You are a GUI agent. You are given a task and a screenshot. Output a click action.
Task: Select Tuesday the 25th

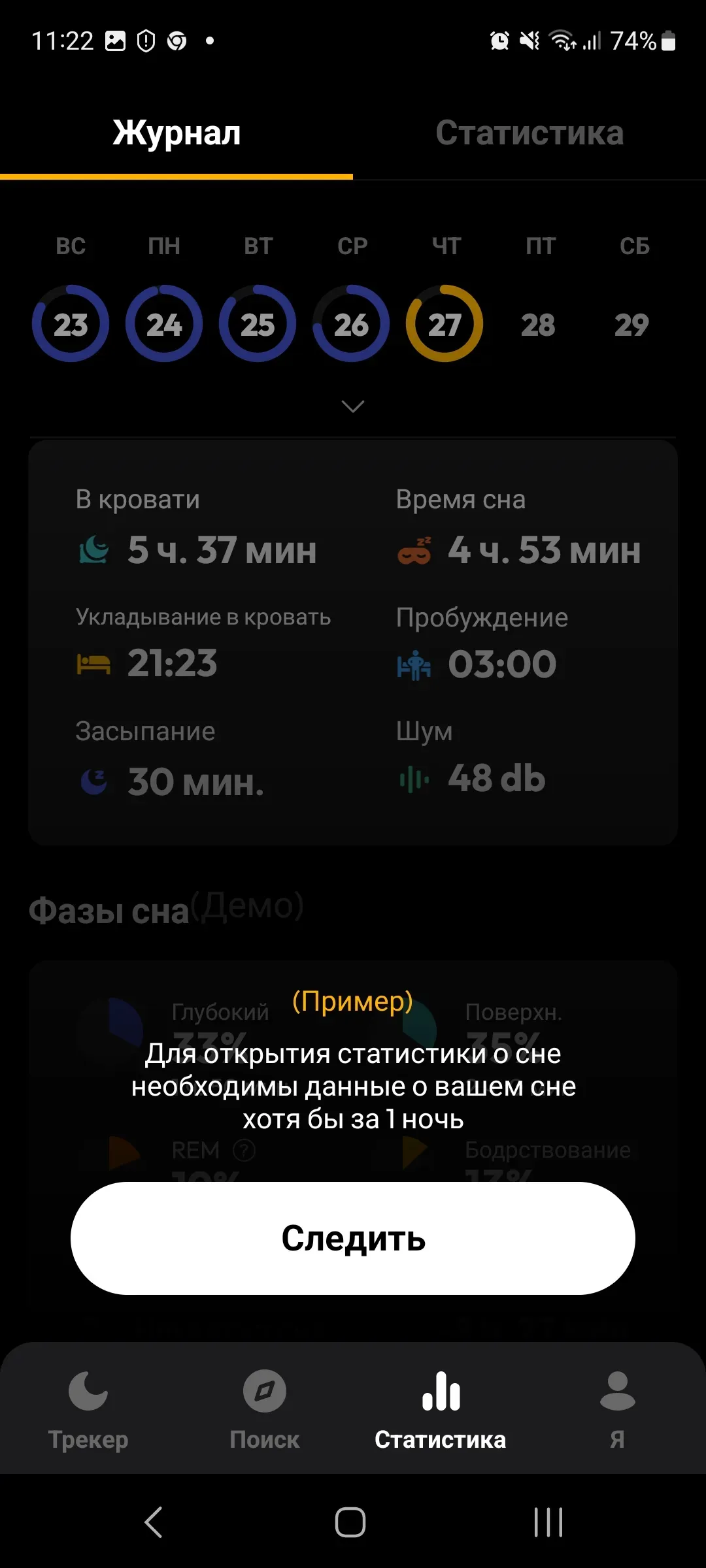(258, 324)
